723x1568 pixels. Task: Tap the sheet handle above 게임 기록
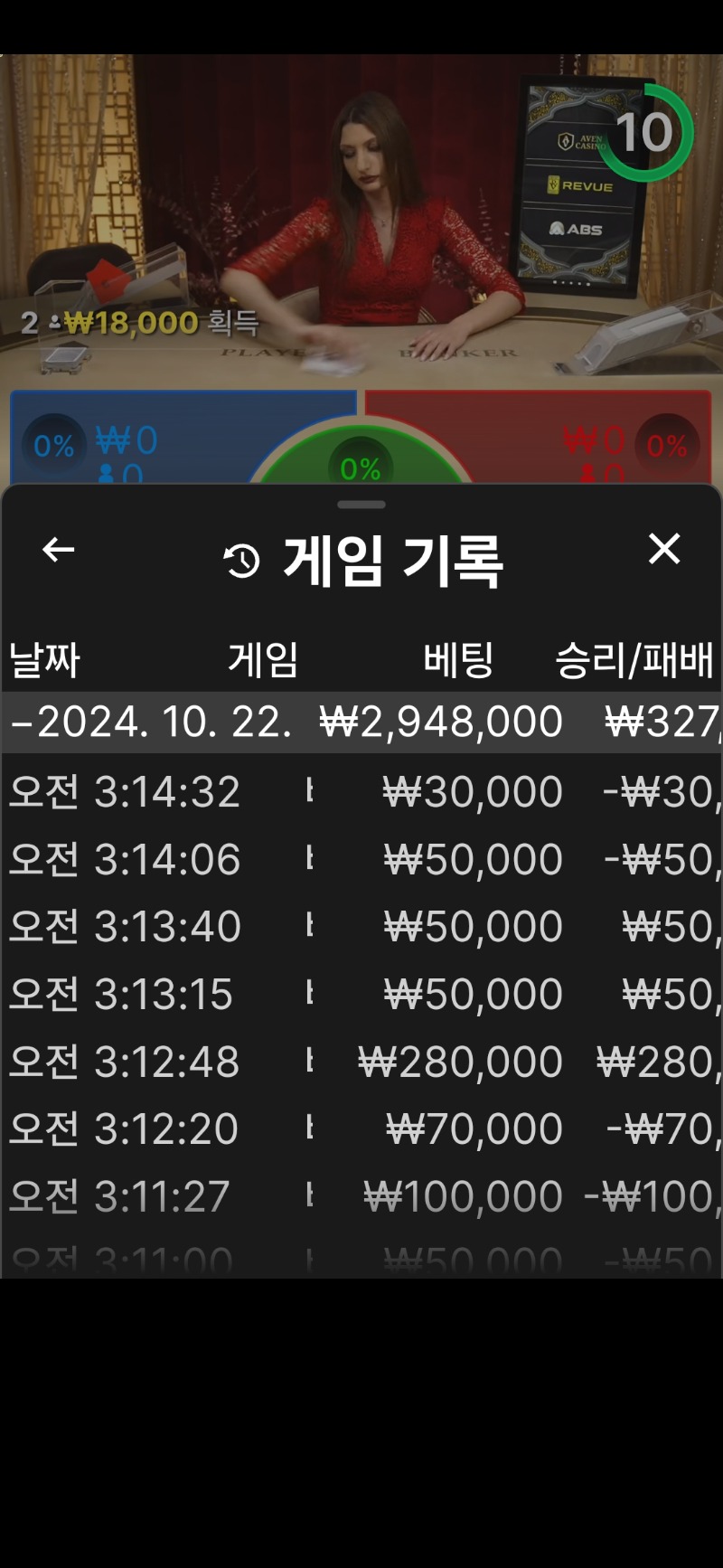361,505
